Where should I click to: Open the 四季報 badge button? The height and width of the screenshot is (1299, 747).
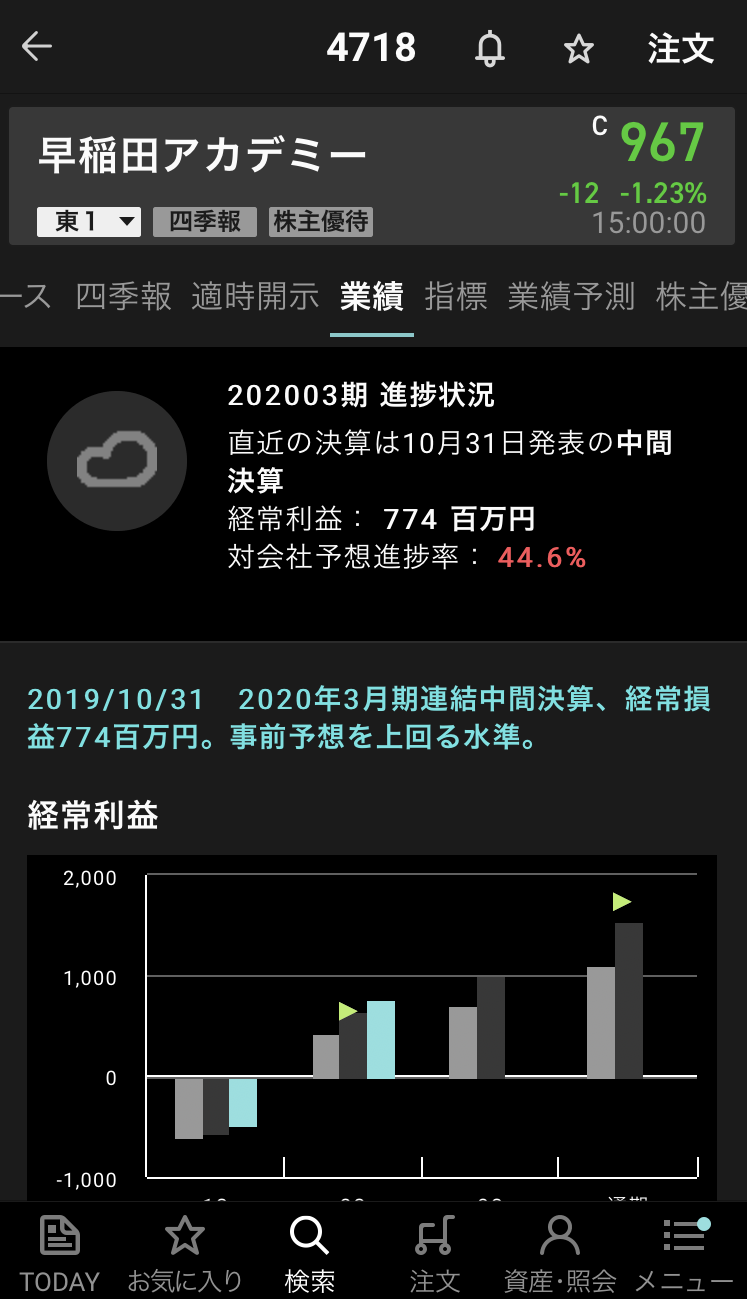tap(205, 222)
